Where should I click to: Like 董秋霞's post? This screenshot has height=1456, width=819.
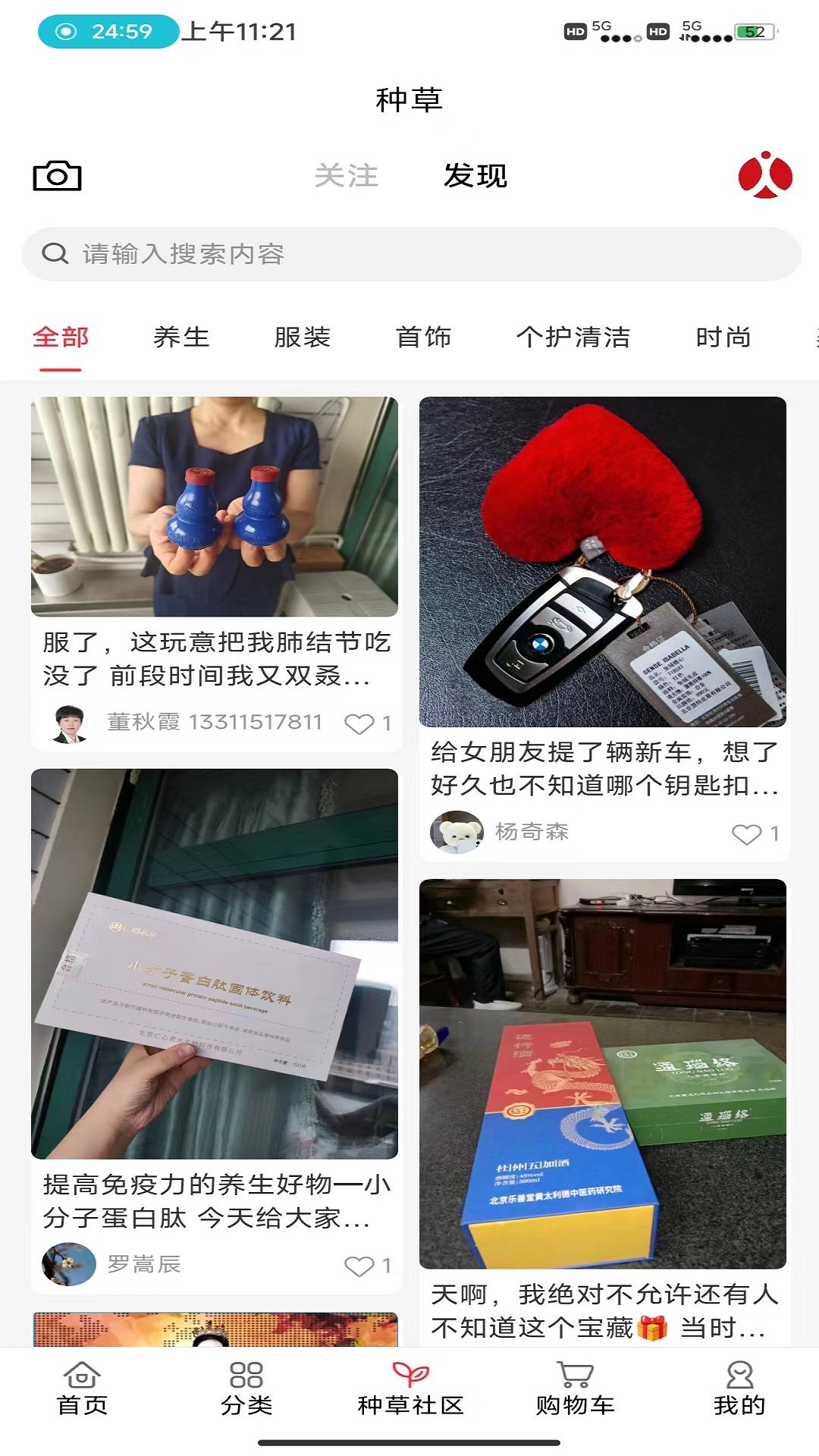point(359,723)
